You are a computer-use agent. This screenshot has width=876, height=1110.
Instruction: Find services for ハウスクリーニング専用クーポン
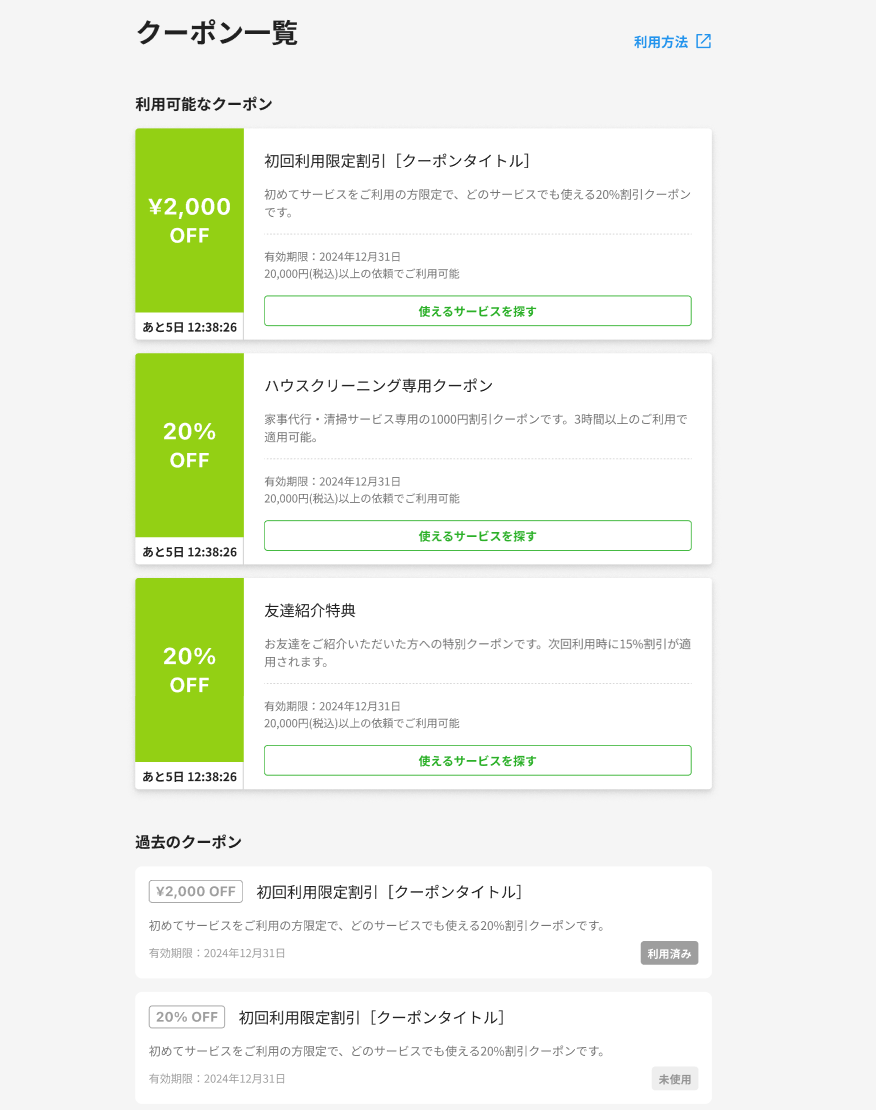point(477,536)
